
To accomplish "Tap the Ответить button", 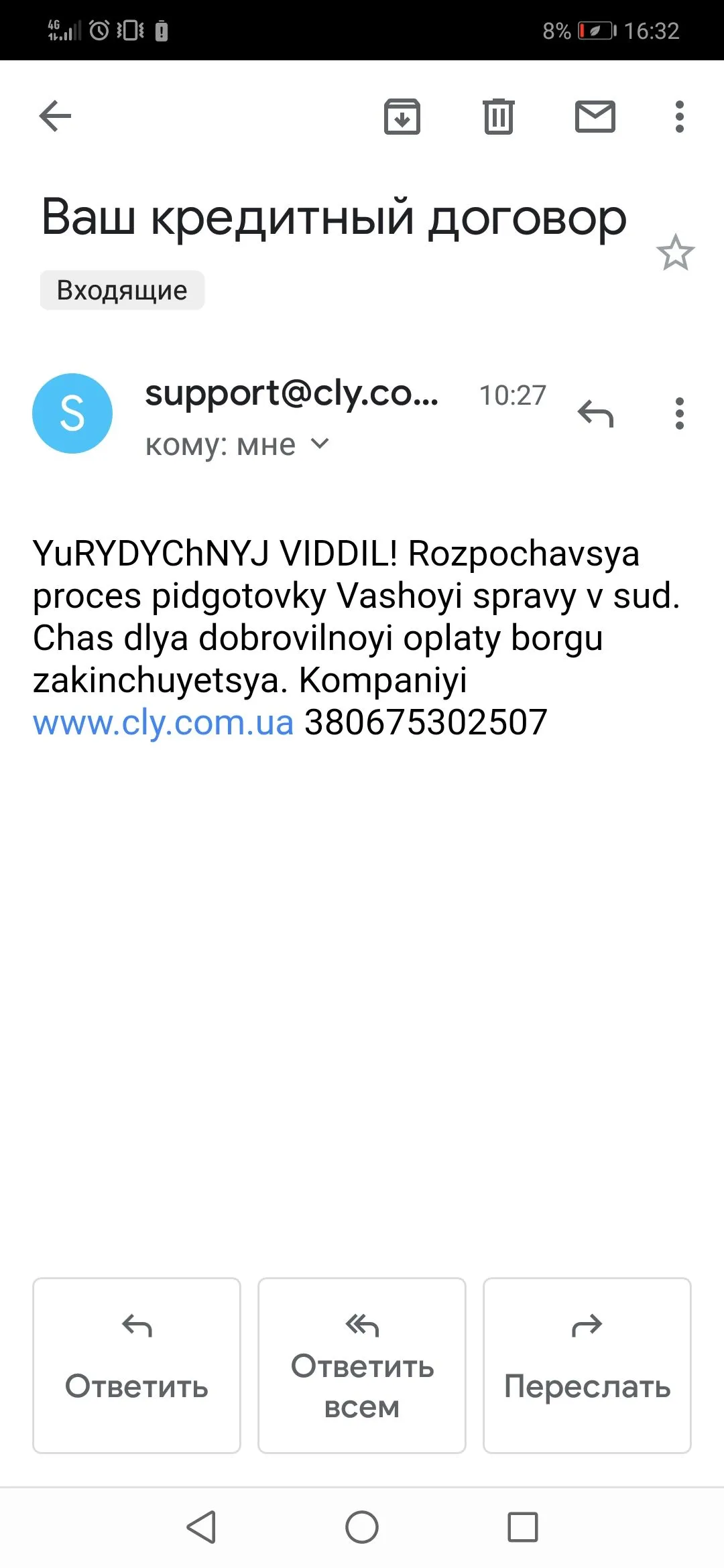I will (x=137, y=1365).
